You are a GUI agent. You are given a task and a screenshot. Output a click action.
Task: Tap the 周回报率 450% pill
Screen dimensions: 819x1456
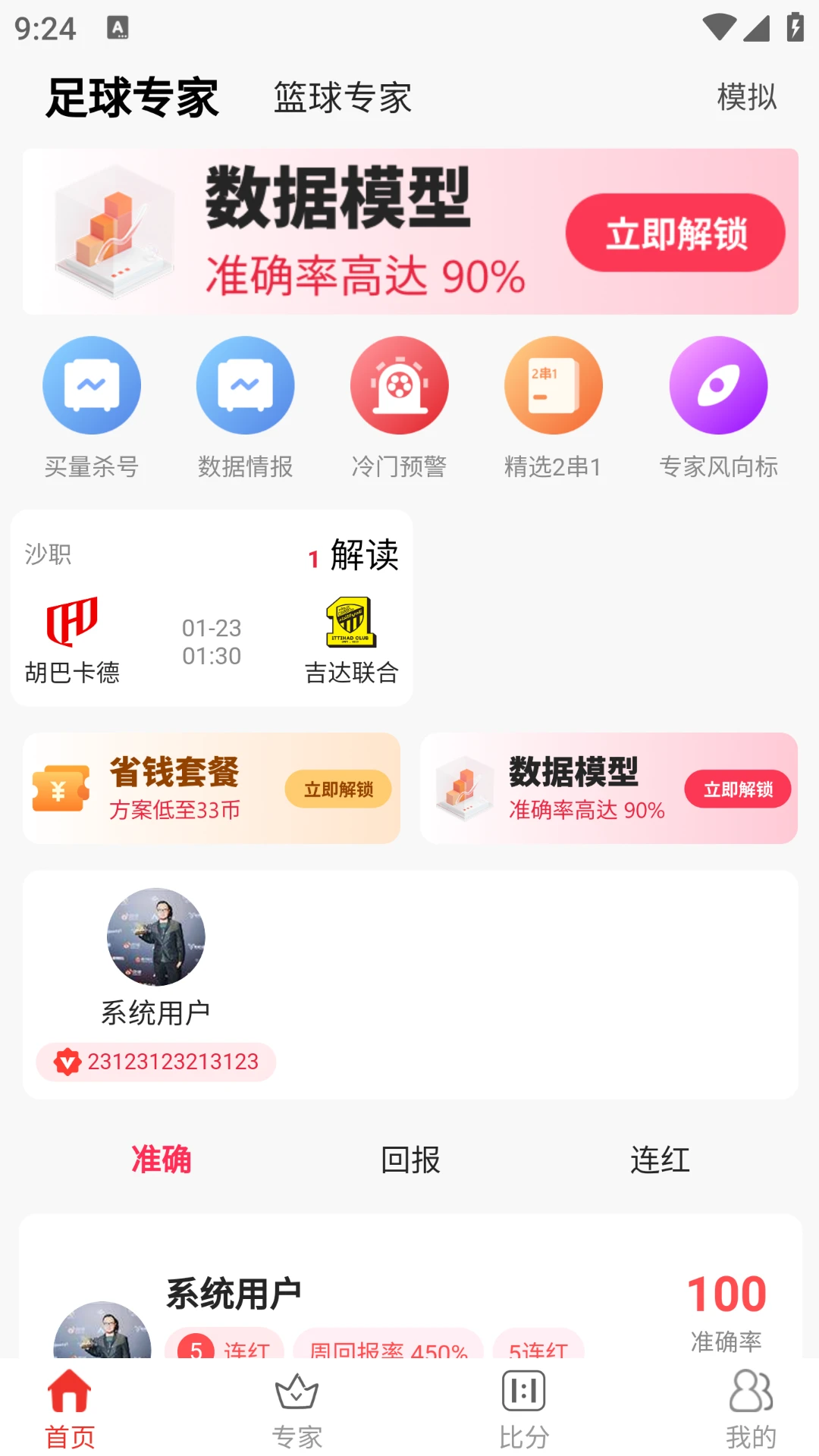pyautogui.click(x=387, y=1350)
